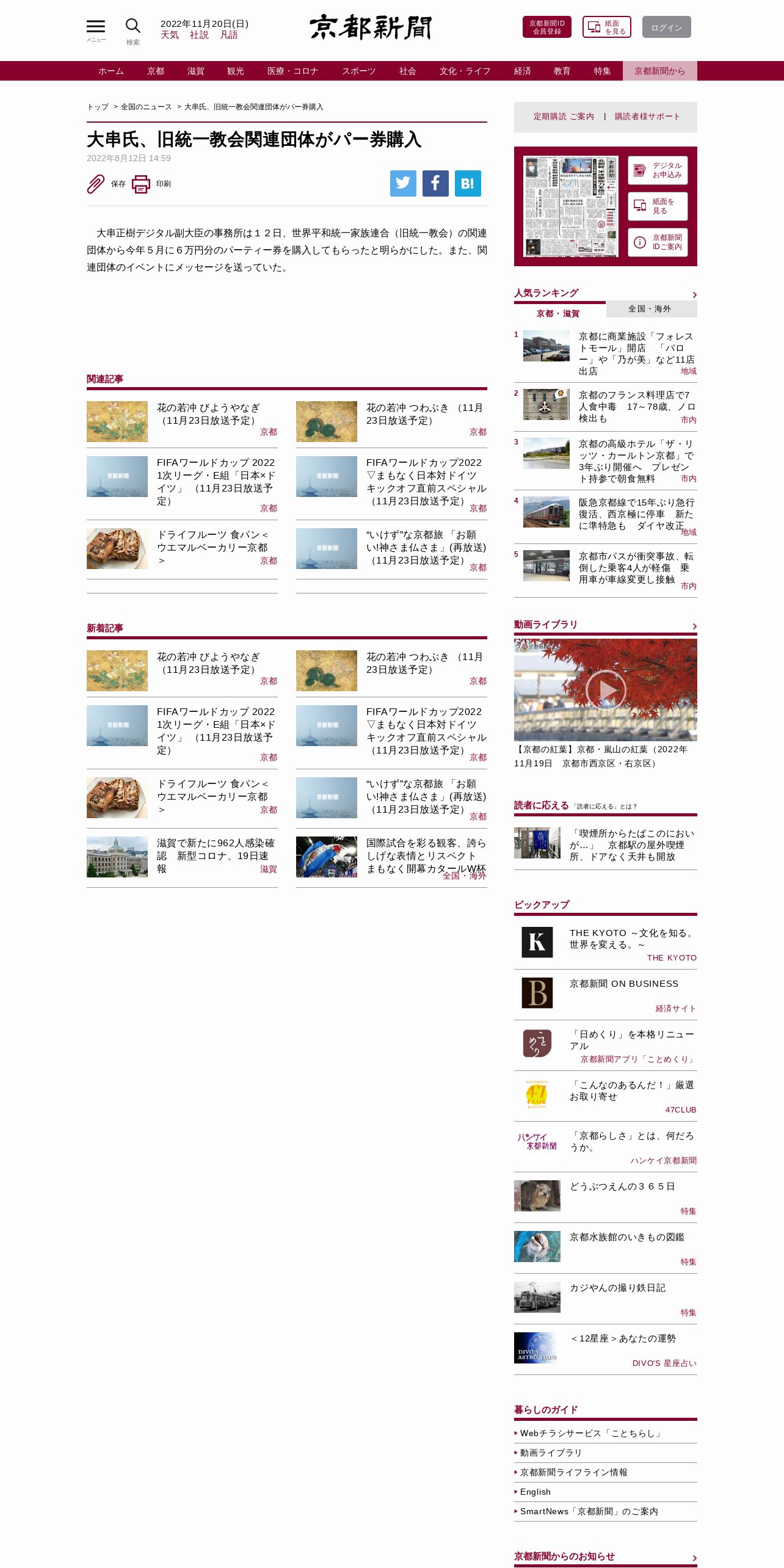Viewport: 784px width, 1568px height.
Task: Play the 嵐山の紅葉 video
Action: click(x=606, y=689)
